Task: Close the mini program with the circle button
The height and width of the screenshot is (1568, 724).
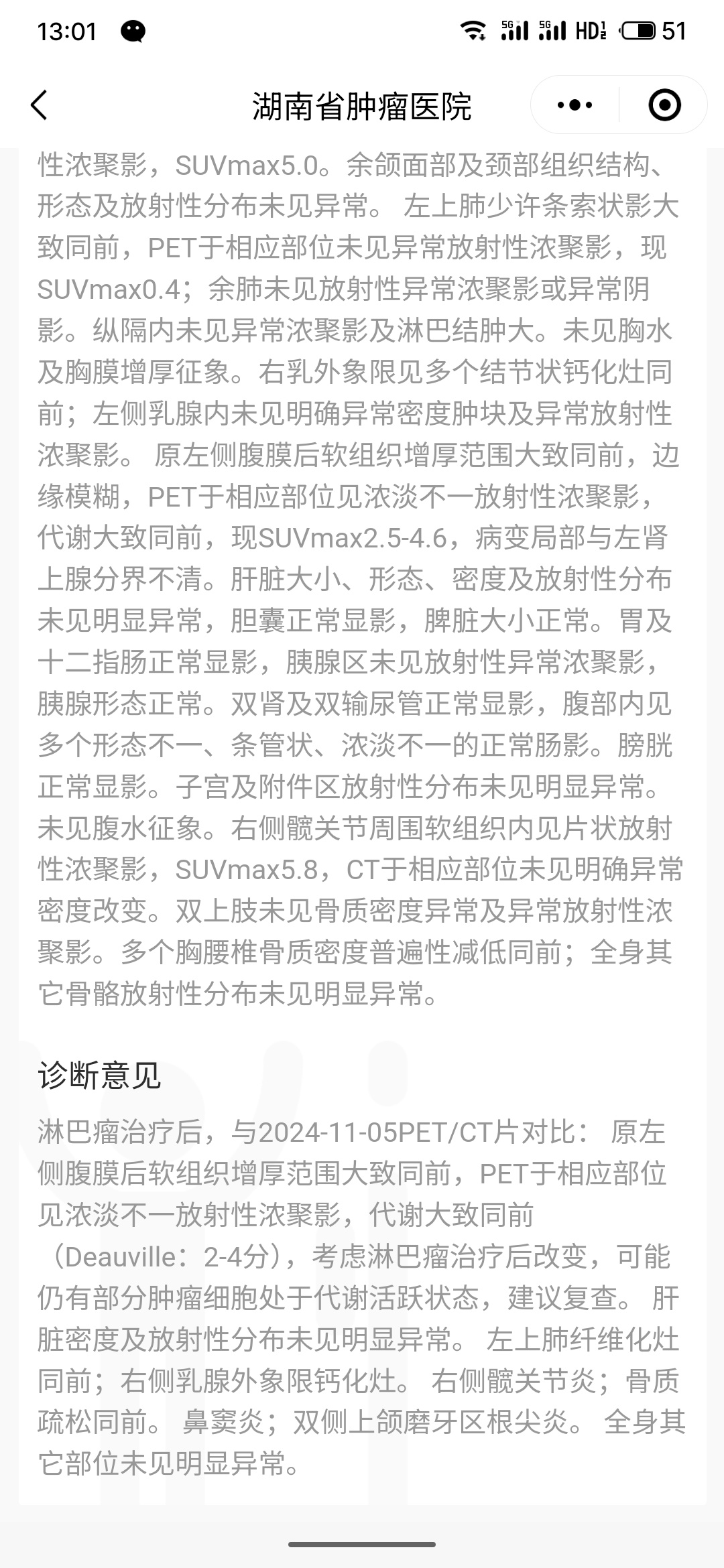Action: 664,105
